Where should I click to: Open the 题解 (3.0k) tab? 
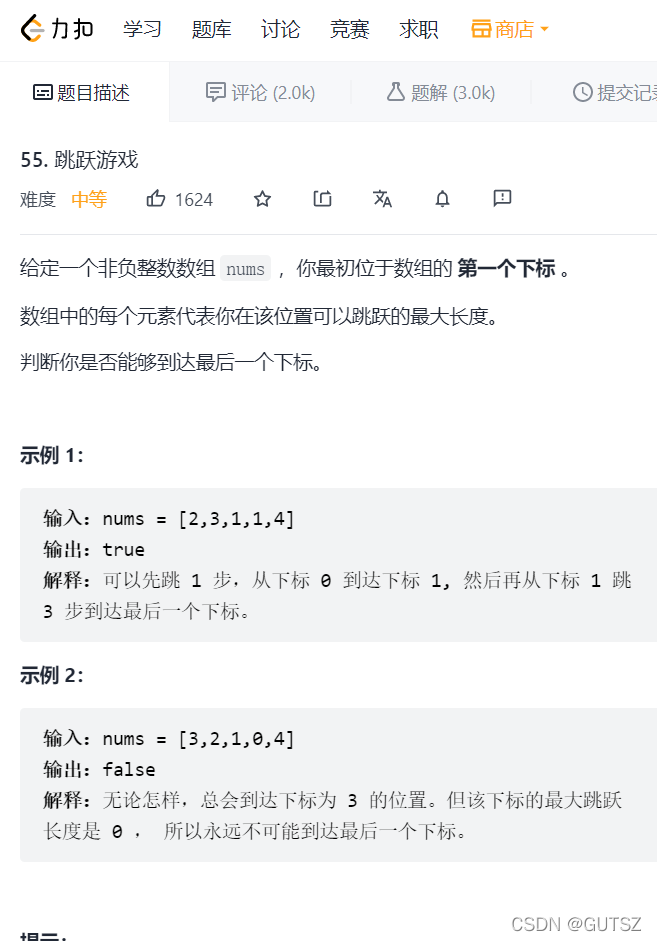pyautogui.click(x=441, y=93)
